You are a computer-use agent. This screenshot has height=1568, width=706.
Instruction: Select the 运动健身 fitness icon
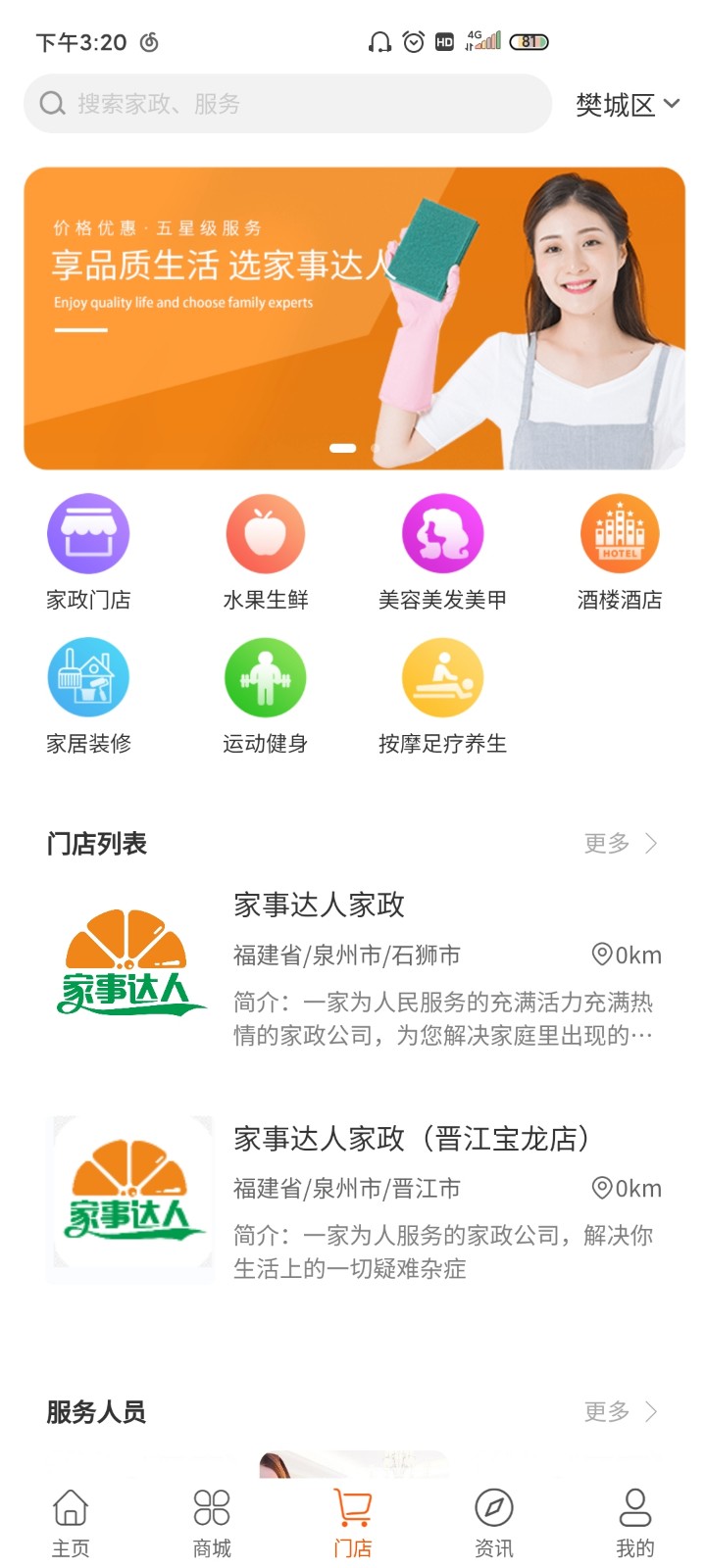[266, 677]
